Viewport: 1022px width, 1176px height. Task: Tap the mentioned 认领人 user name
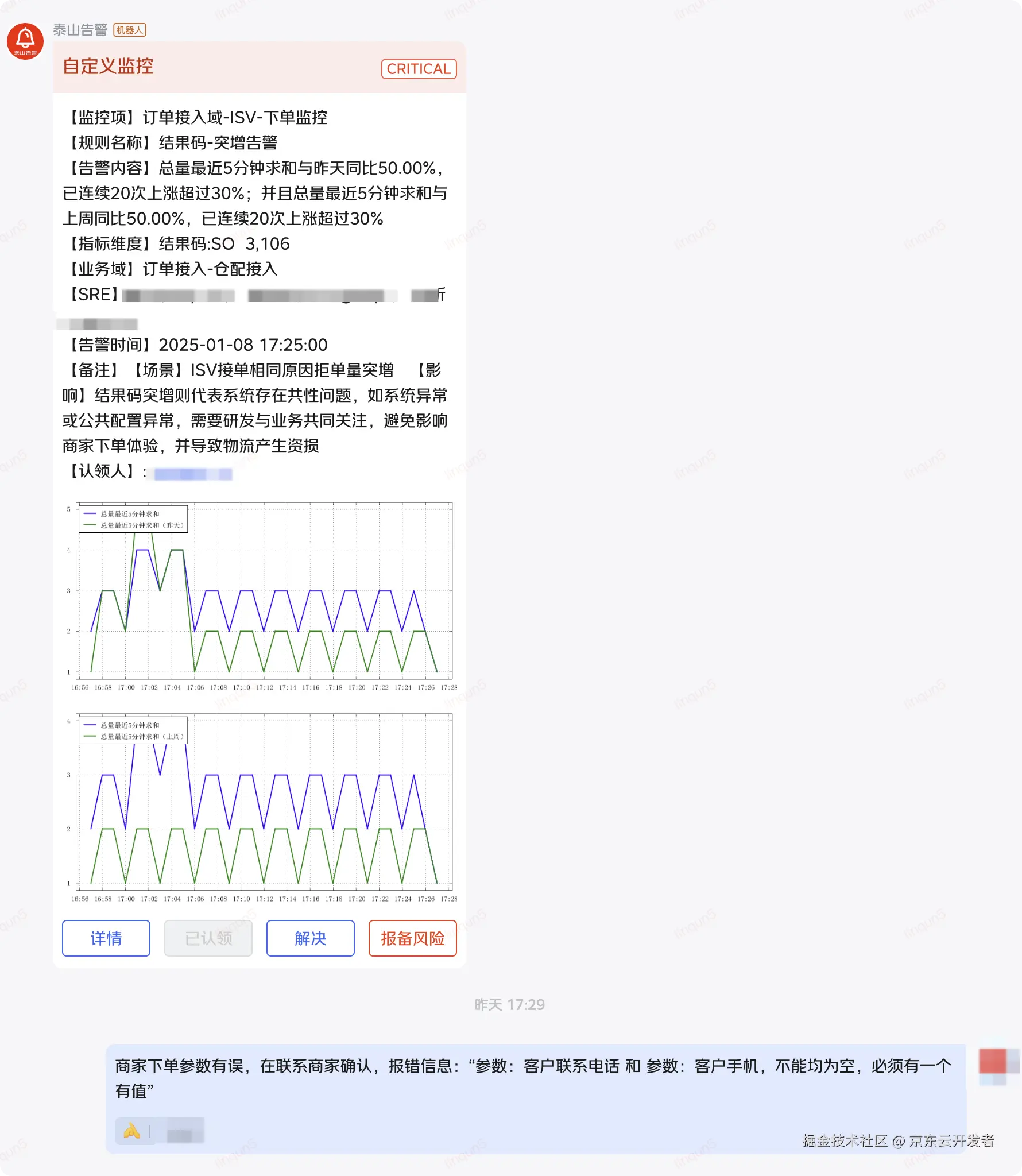tap(193, 474)
